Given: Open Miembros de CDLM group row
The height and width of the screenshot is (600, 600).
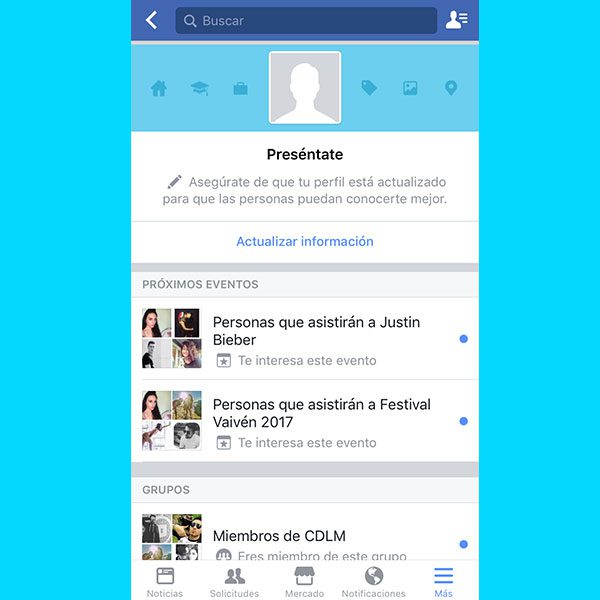Looking at the screenshot, I should [305, 533].
